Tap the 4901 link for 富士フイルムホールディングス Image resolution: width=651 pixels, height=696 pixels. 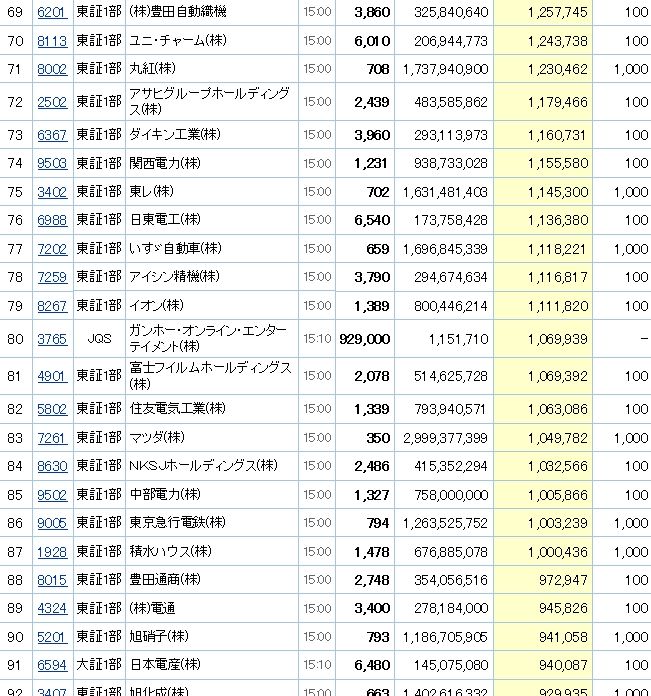pos(52,376)
